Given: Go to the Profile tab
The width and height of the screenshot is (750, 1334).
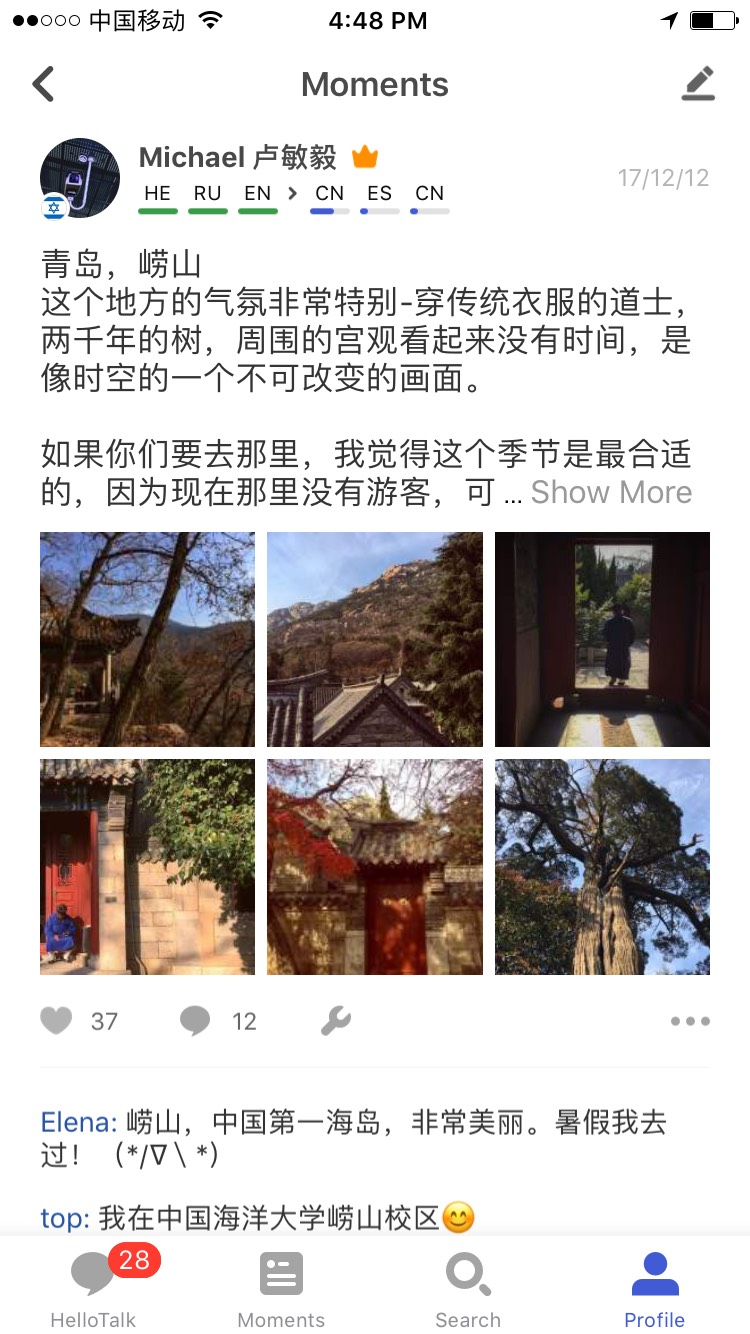Looking at the screenshot, I should click(655, 1288).
